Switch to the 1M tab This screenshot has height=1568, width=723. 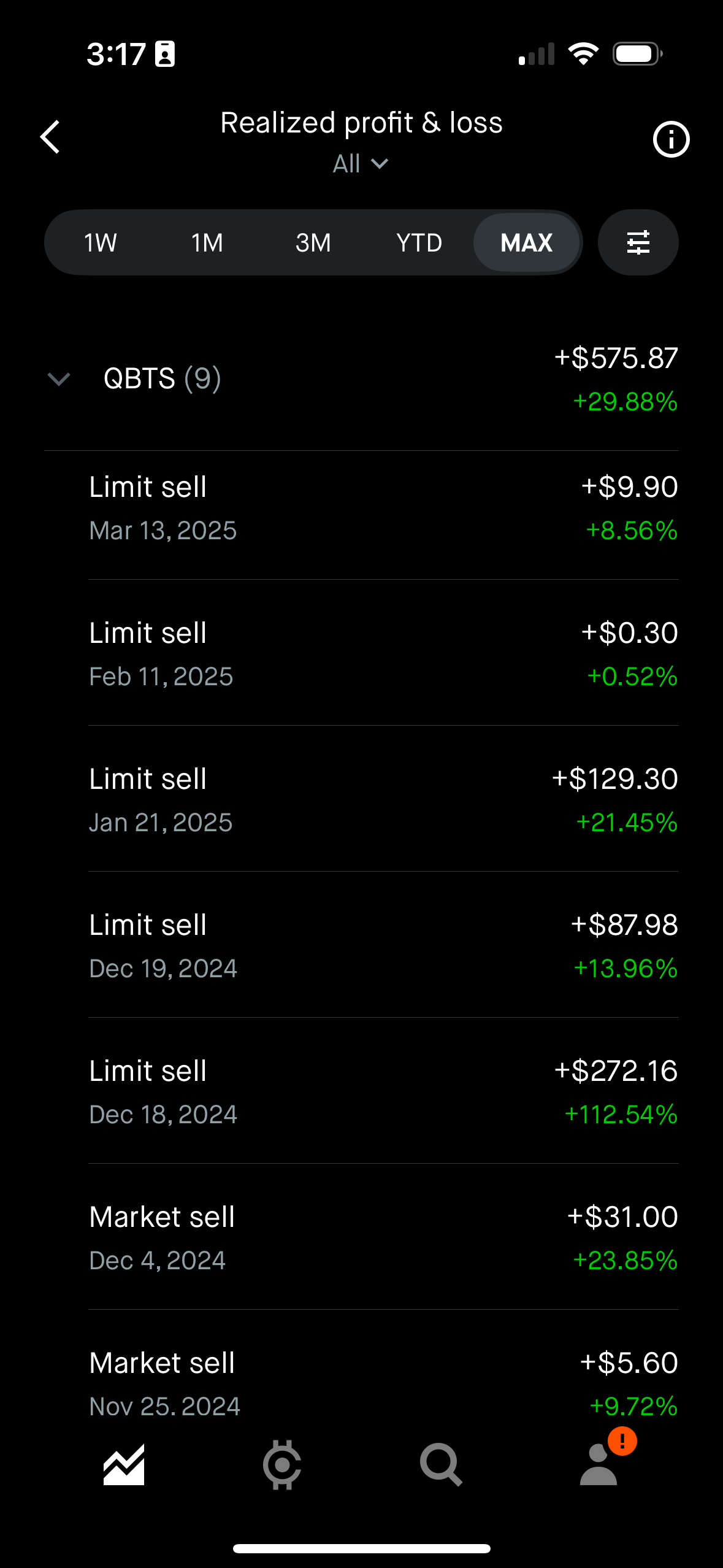point(206,242)
